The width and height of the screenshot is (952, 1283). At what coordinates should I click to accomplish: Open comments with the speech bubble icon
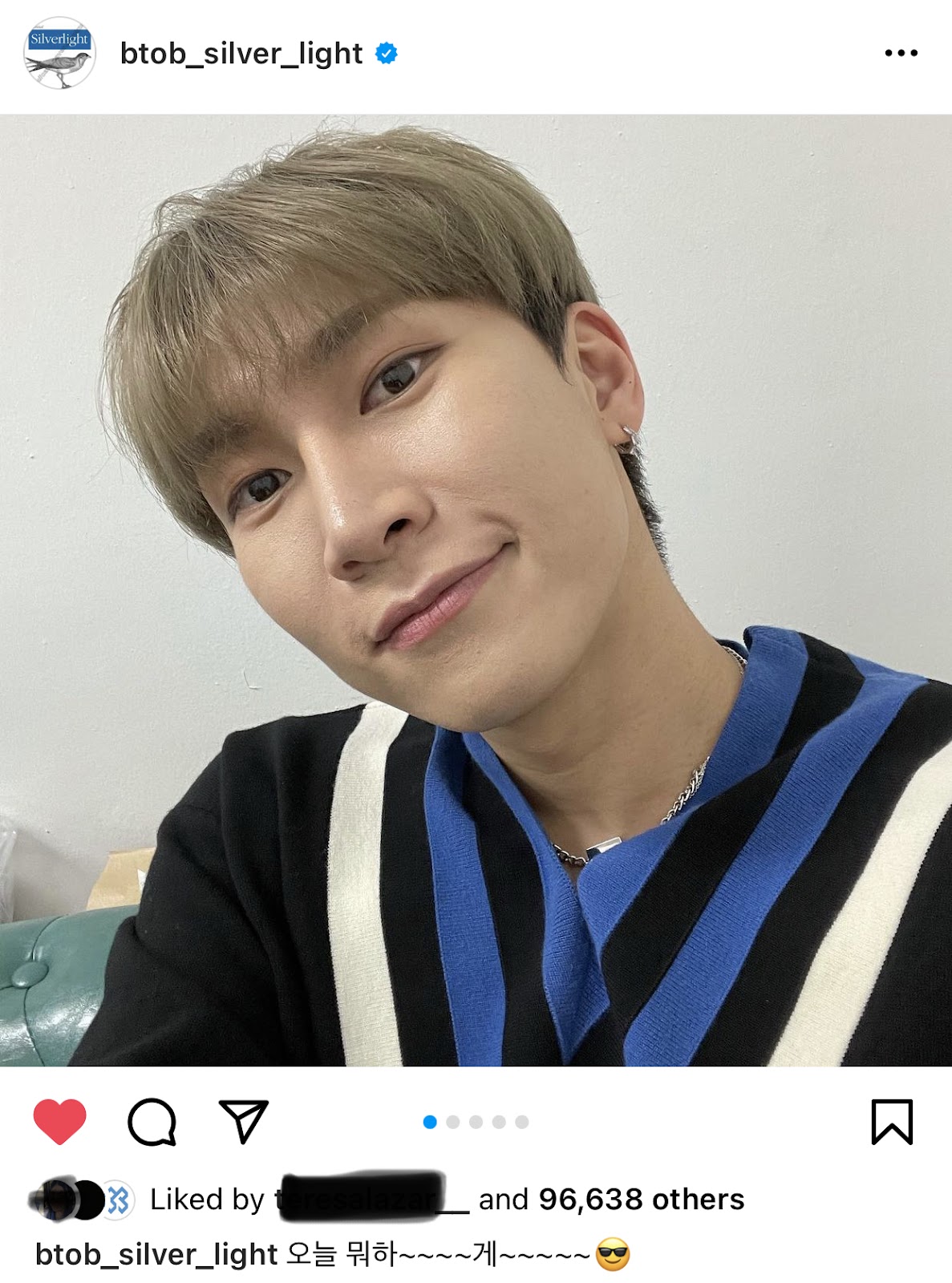point(152,1120)
